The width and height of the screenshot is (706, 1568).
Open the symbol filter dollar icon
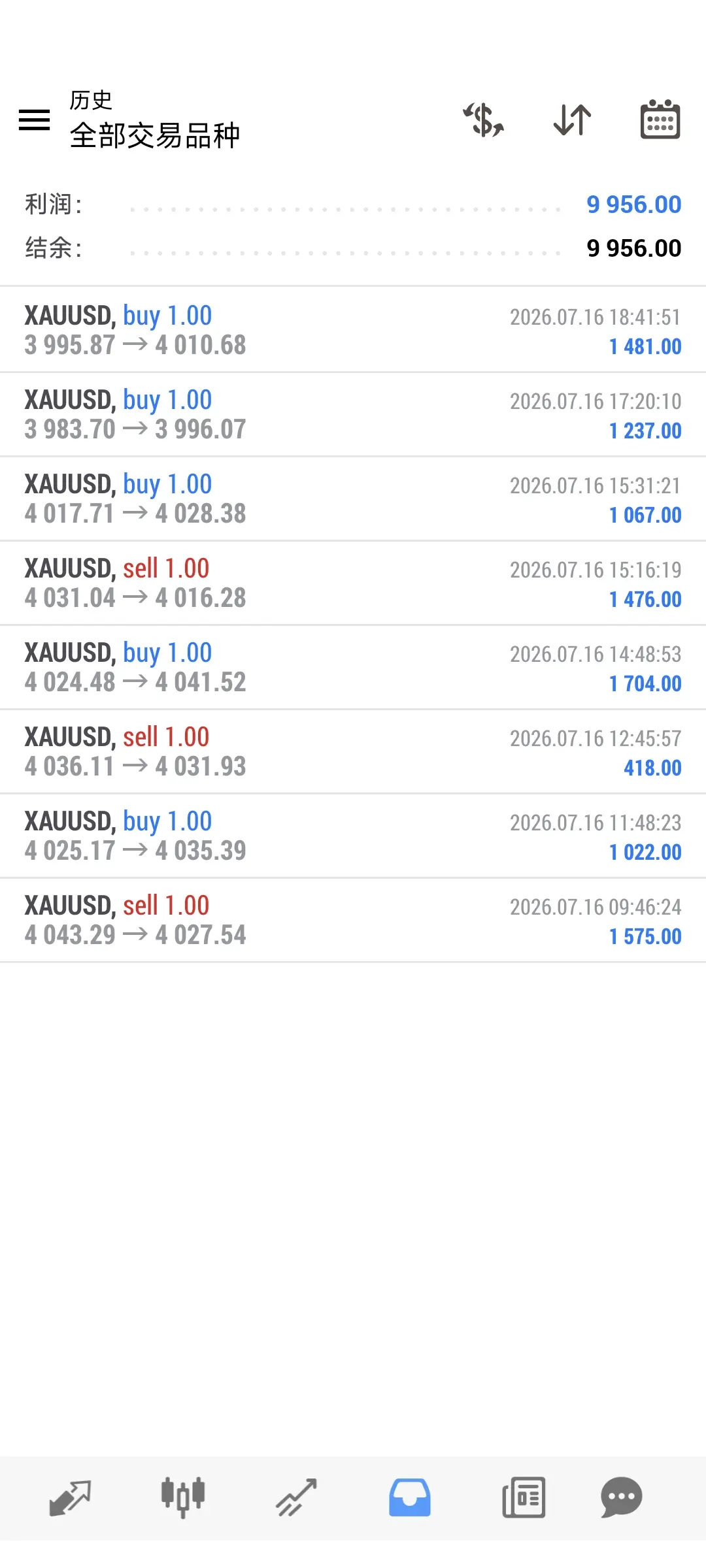coord(484,120)
